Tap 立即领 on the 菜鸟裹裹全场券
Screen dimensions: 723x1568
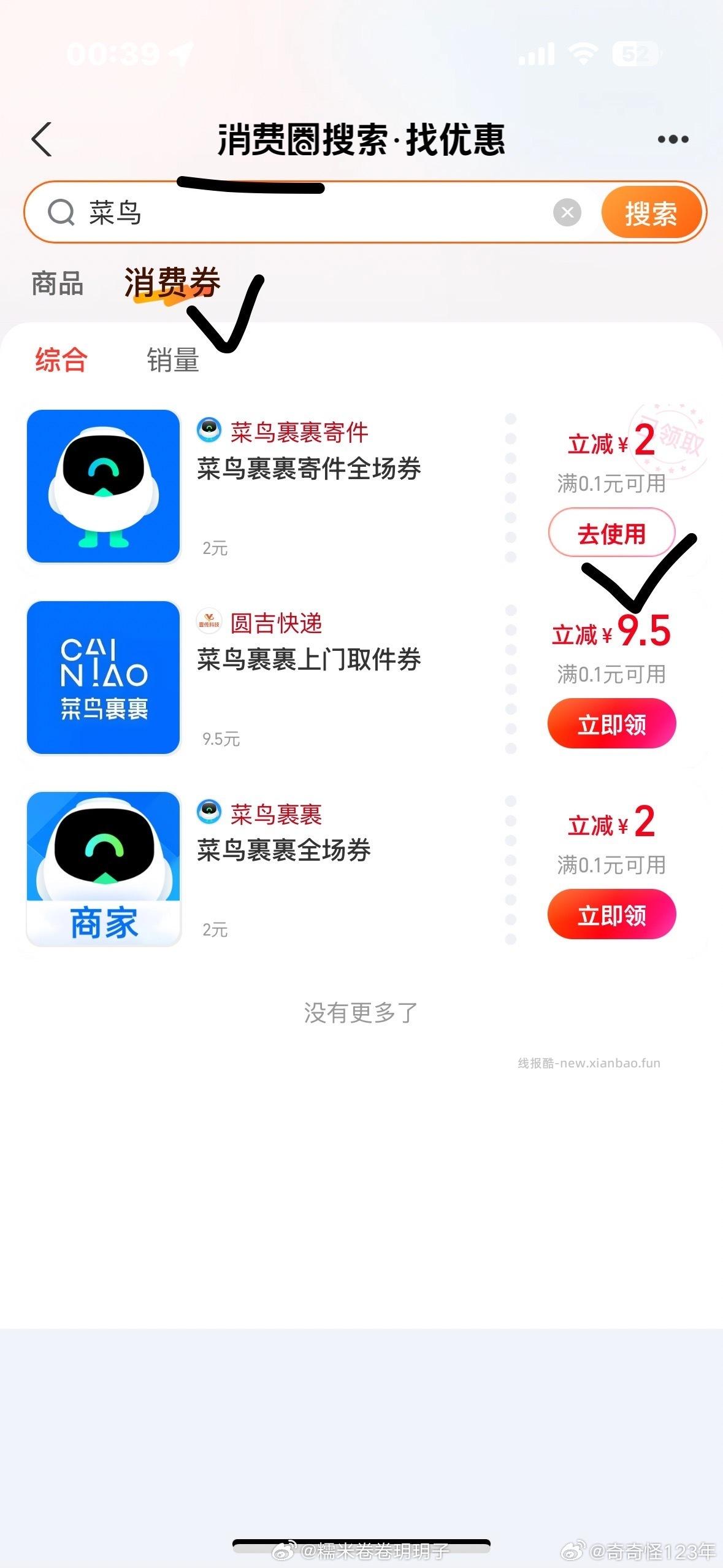[x=611, y=914]
